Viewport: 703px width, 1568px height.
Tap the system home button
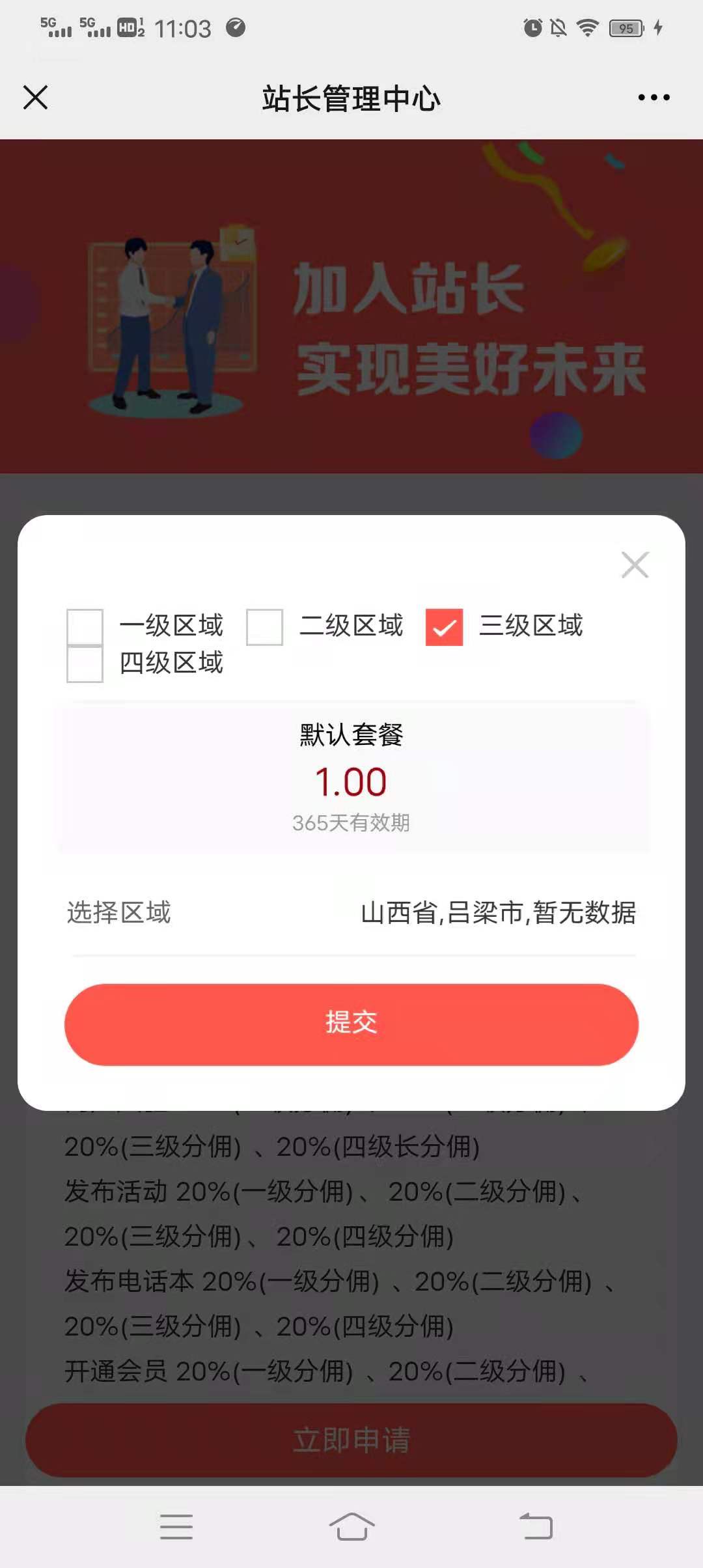(351, 1526)
